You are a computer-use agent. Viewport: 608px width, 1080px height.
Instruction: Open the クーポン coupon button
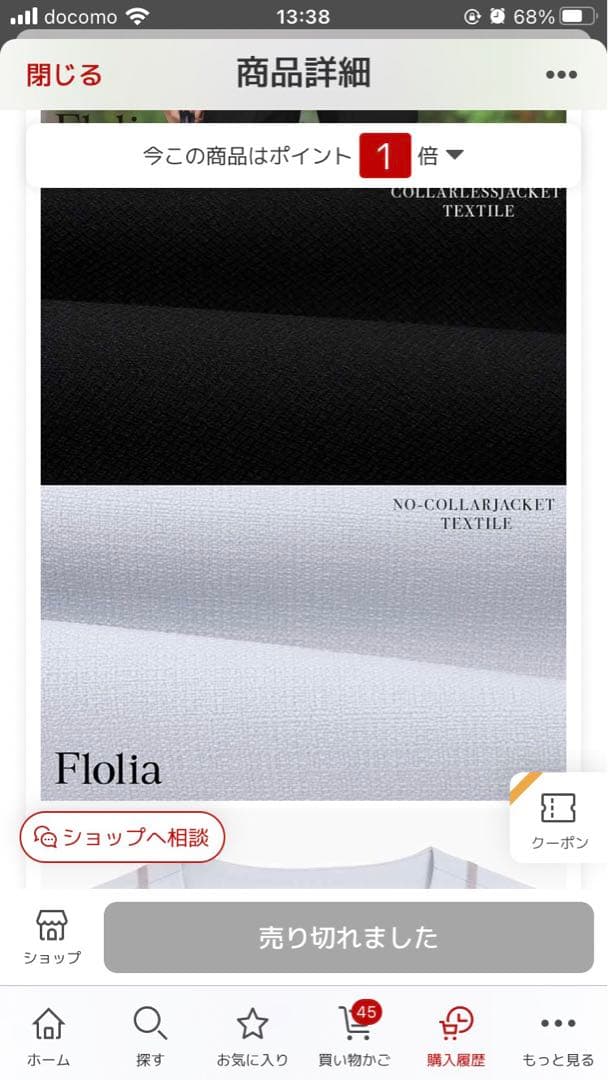(x=559, y=818)
